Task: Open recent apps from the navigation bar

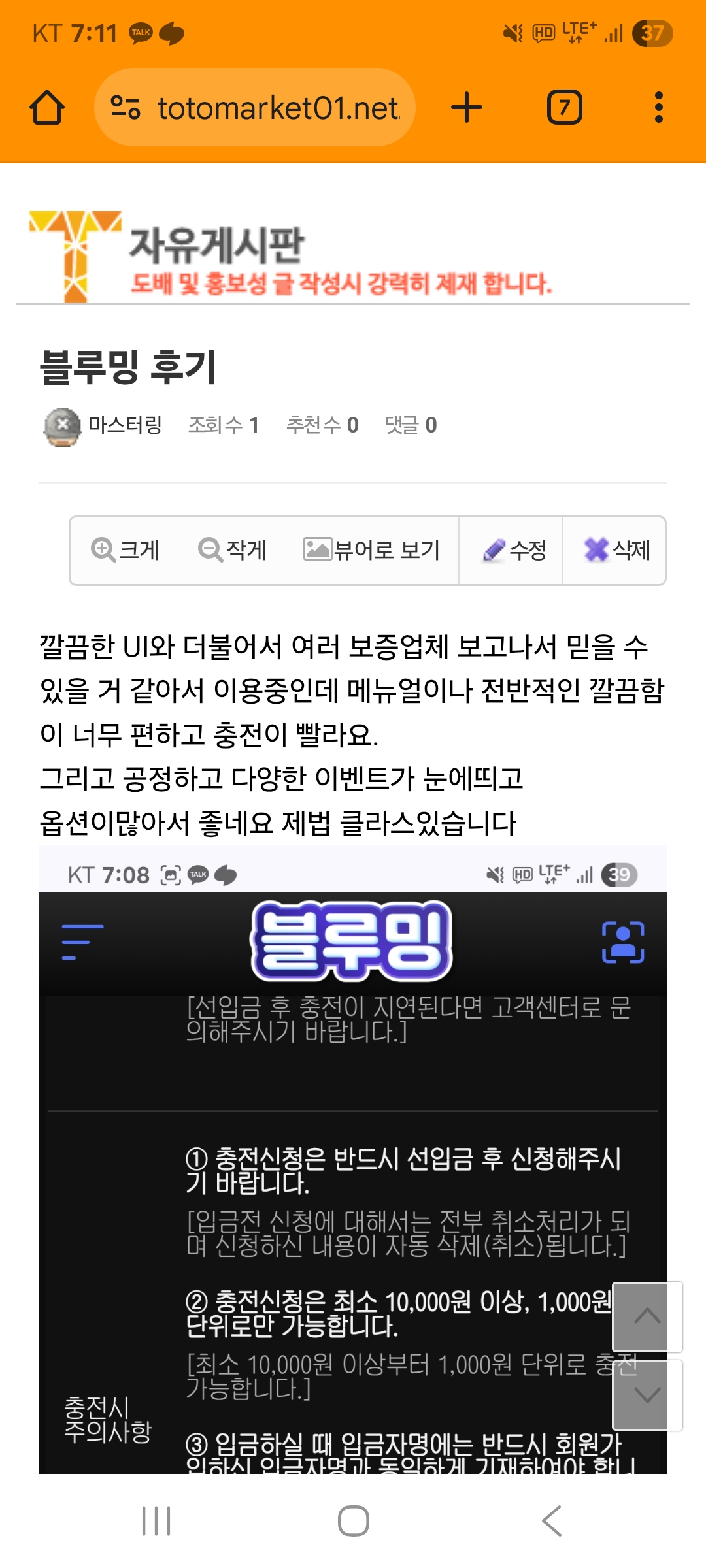Action: (x=156, y=1521)
